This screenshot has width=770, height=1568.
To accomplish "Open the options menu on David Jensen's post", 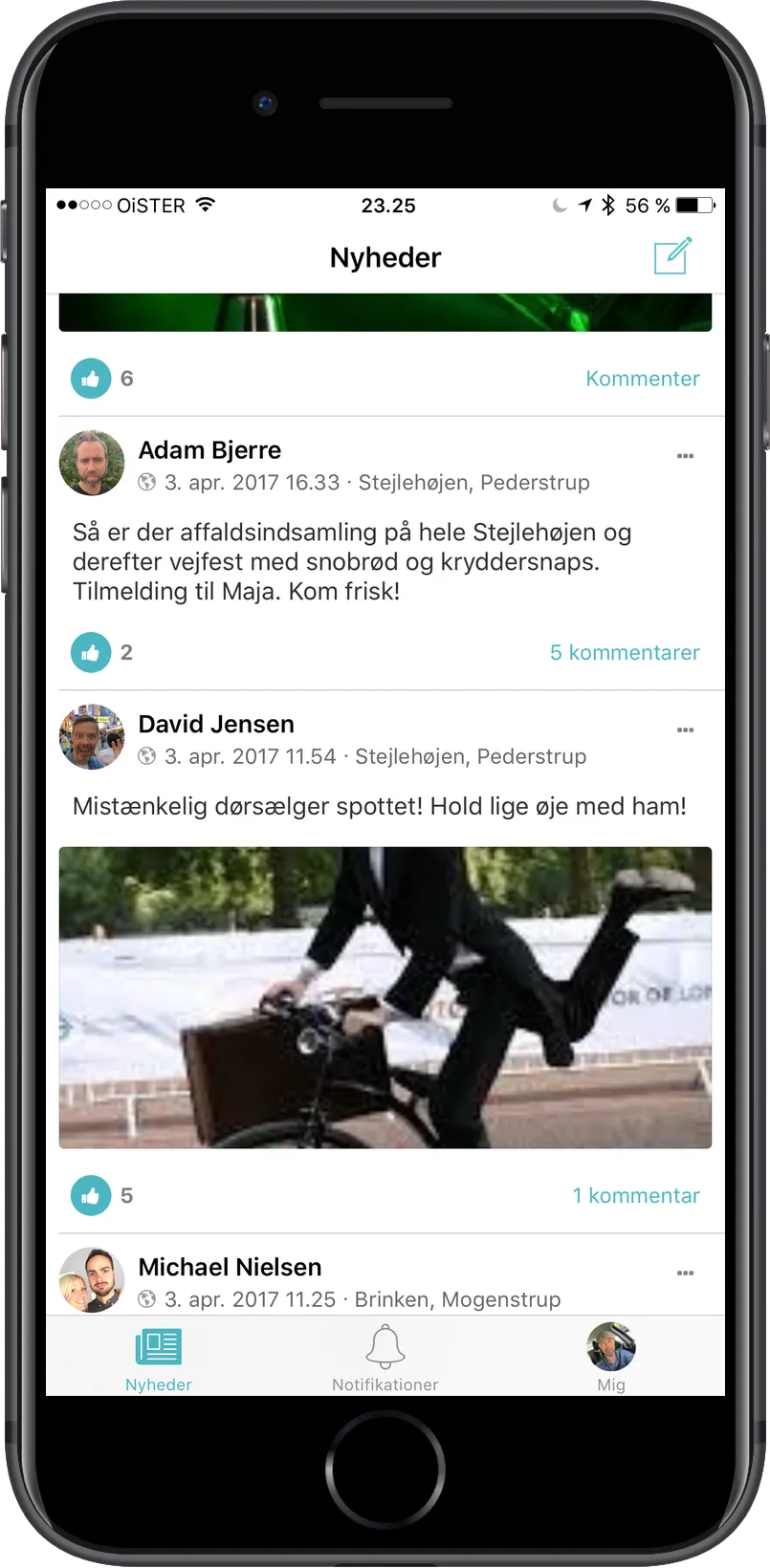I will [x=685, y=730].
